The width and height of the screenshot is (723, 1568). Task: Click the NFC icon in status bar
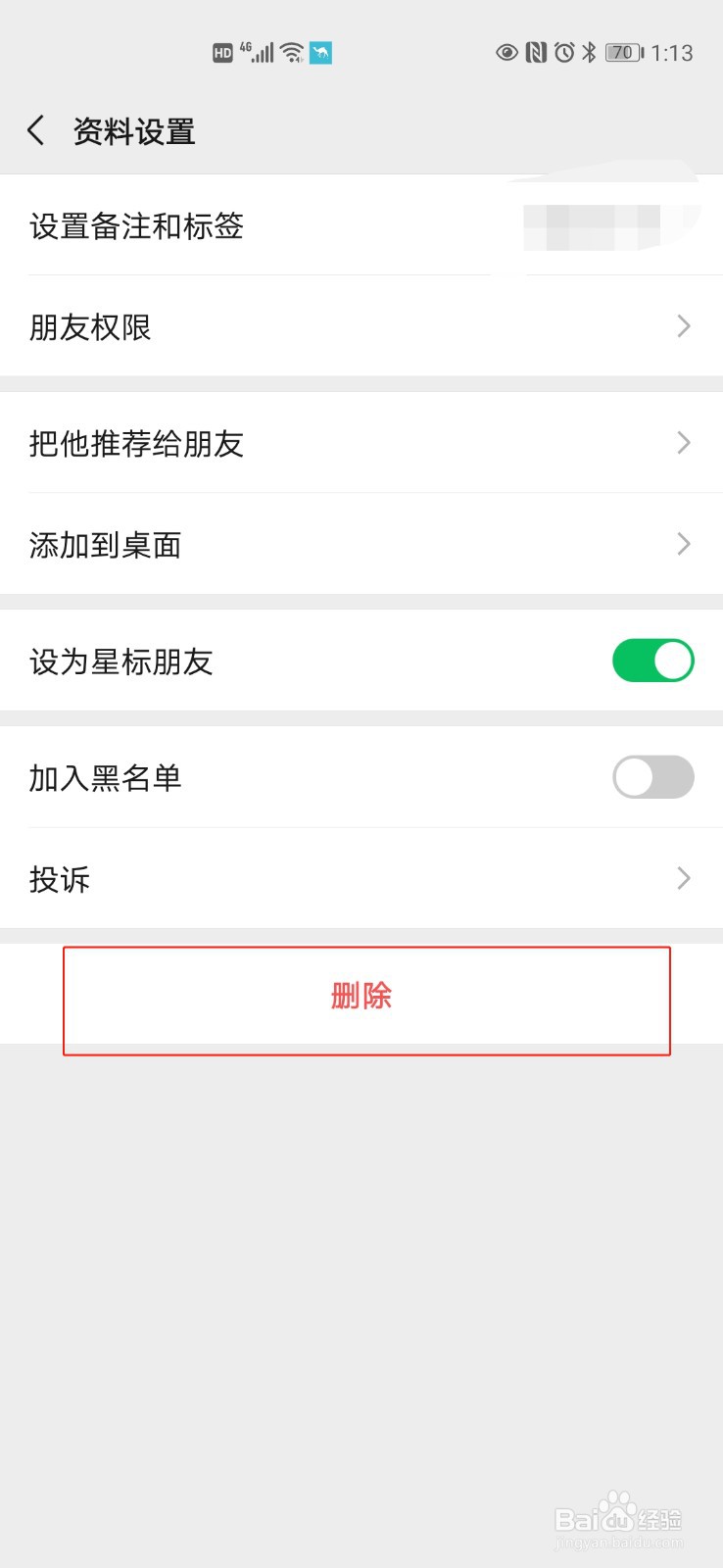(535, 53)
